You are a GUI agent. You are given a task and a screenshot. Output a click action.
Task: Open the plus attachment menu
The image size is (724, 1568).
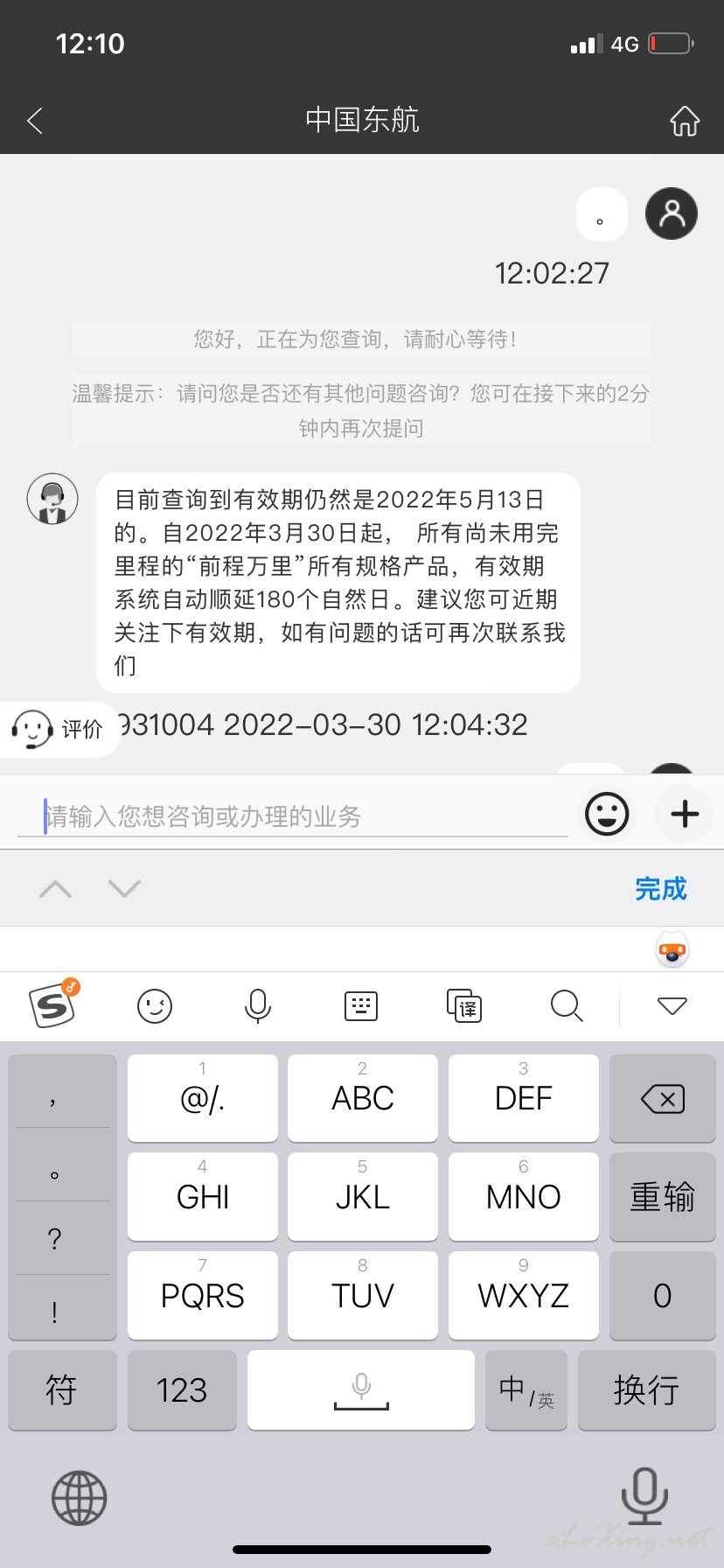(x=685, y=815)
